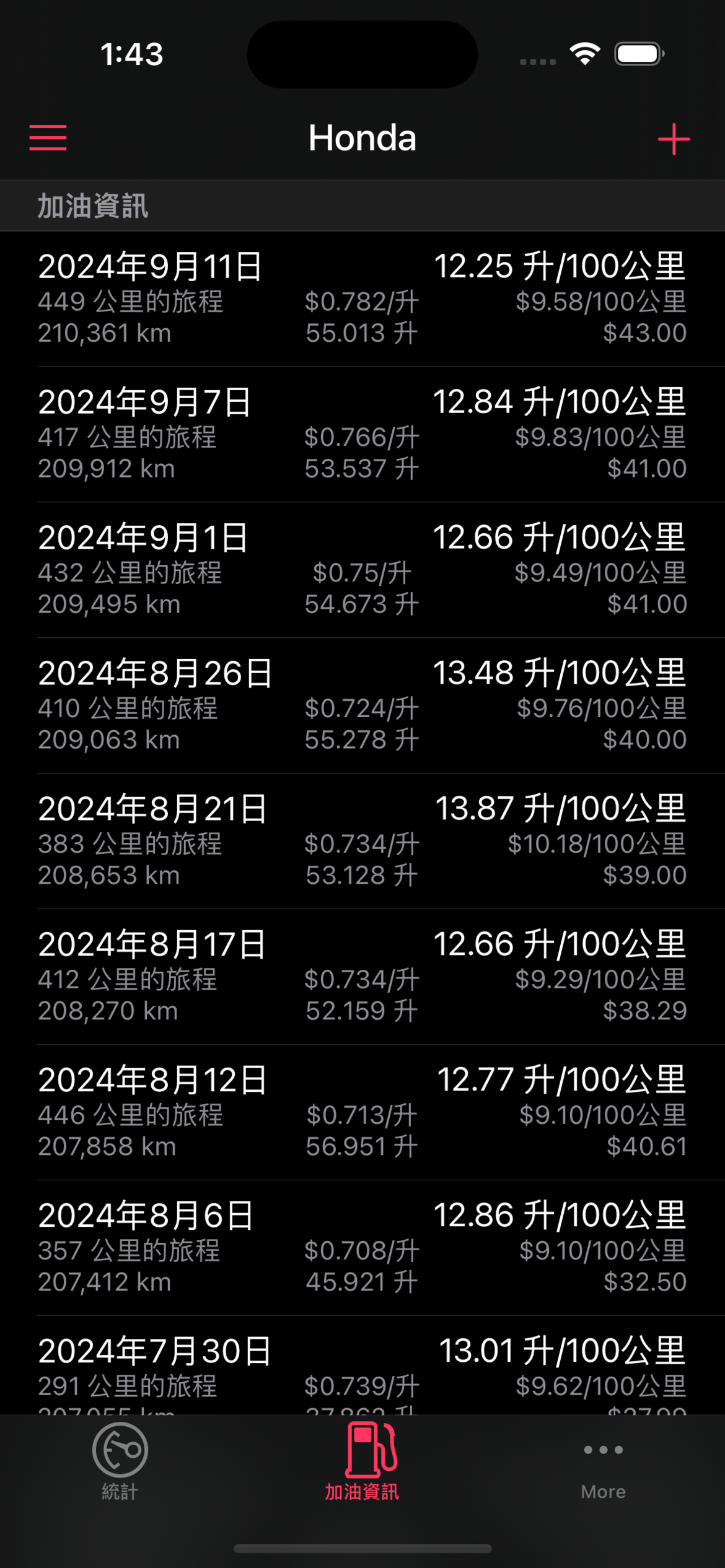The width and height of the screenshot is (725, 1568).
Task: Open the 2024年9月11日 fill-up entry
Action: [362, 298]
